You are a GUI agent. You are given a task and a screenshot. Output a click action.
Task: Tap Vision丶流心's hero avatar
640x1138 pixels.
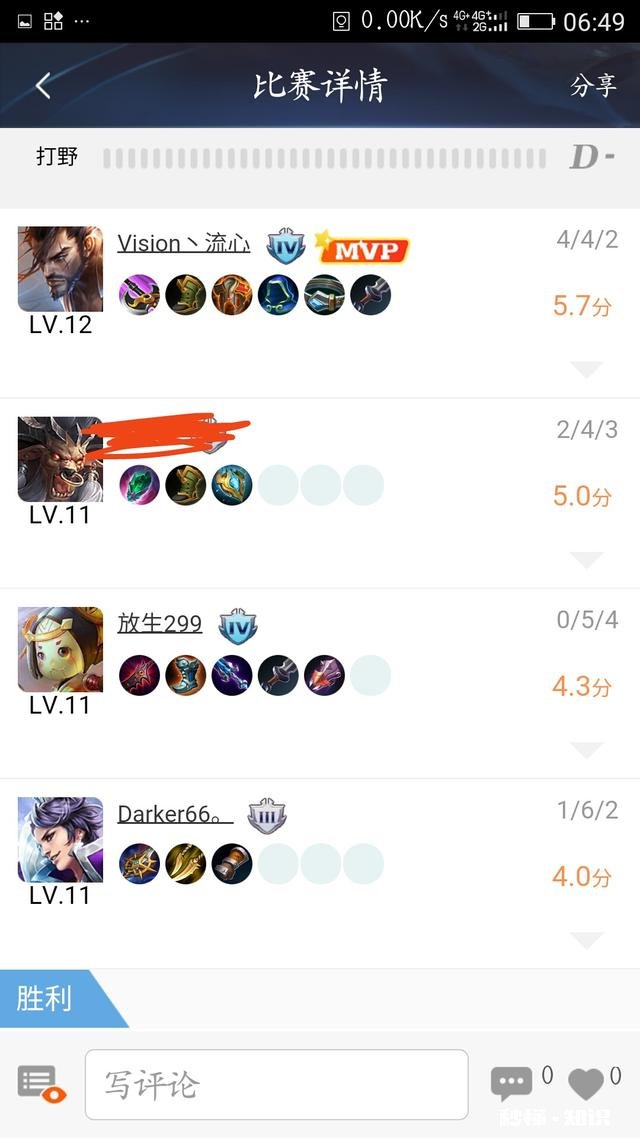click(60, 269)
